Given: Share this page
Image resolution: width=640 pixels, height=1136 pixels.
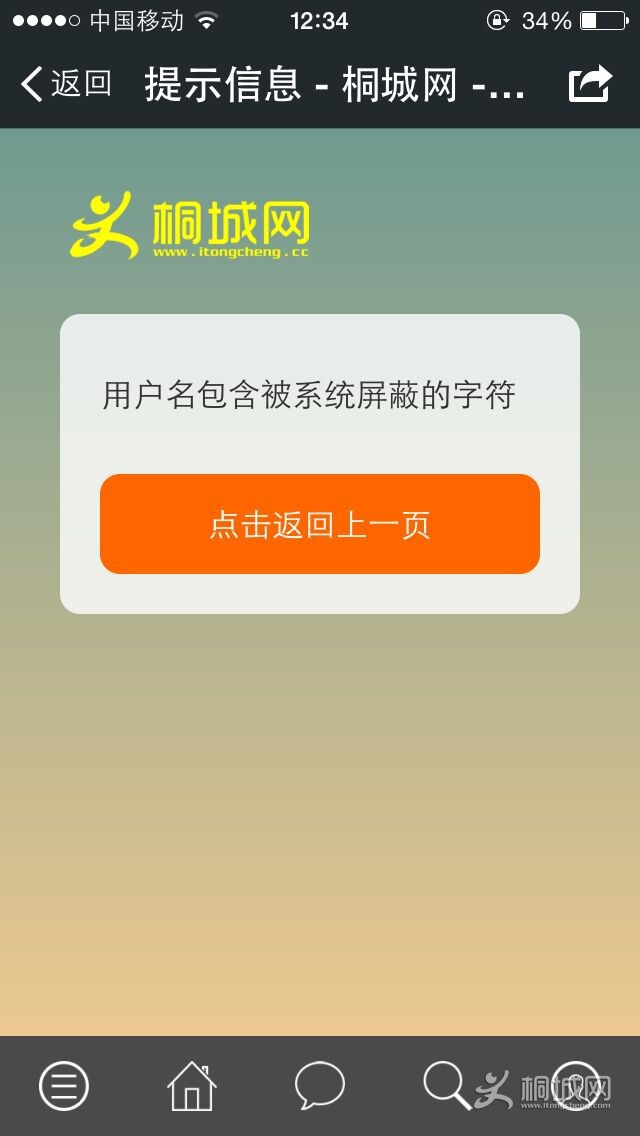Looking at the screenshot, I should click(x=590, y=84).
